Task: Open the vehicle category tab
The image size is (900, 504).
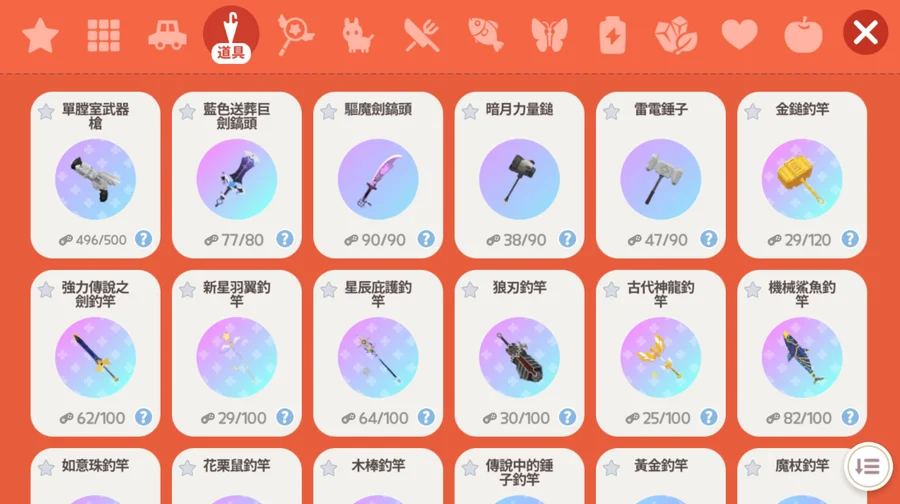Action: [167, 35]
